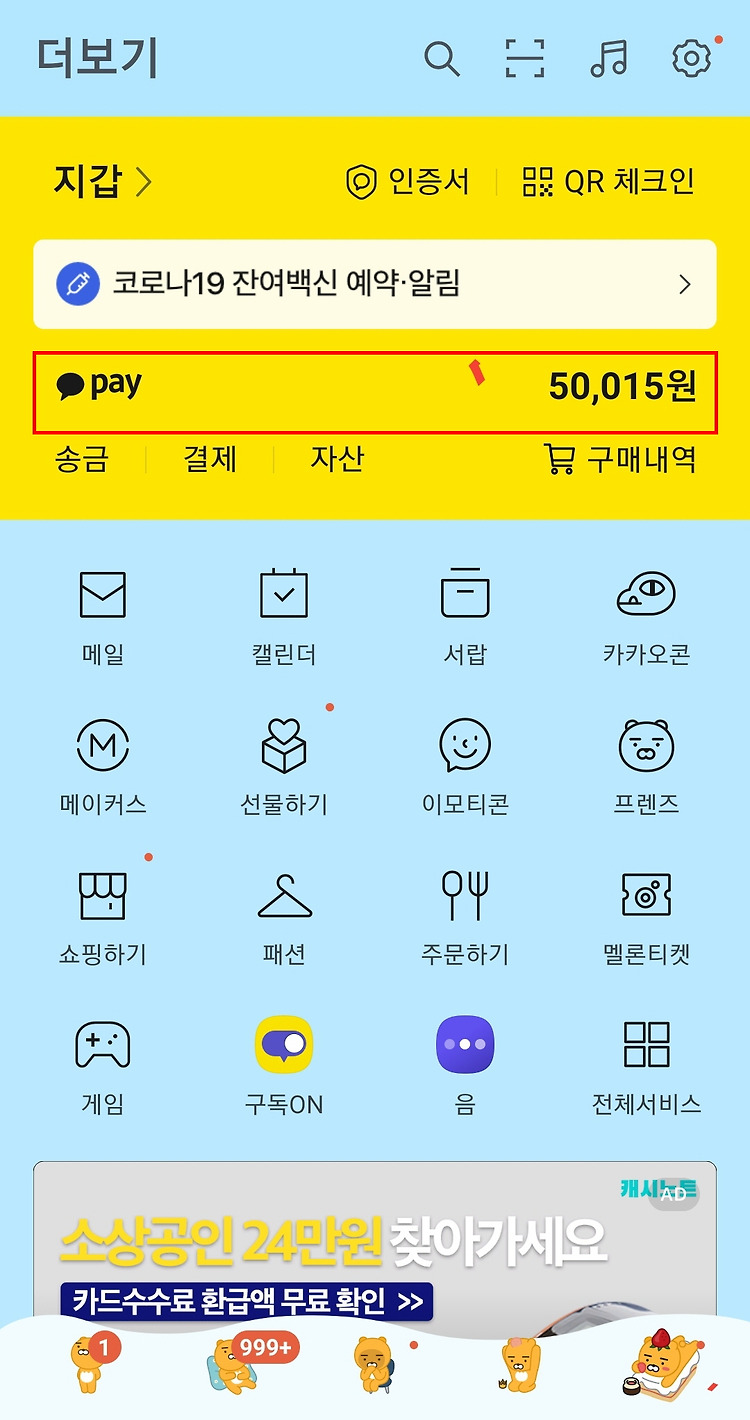Screen dimensions: 750x1420
Task: Open Kakao pay balance row
Action: (375, 392)
